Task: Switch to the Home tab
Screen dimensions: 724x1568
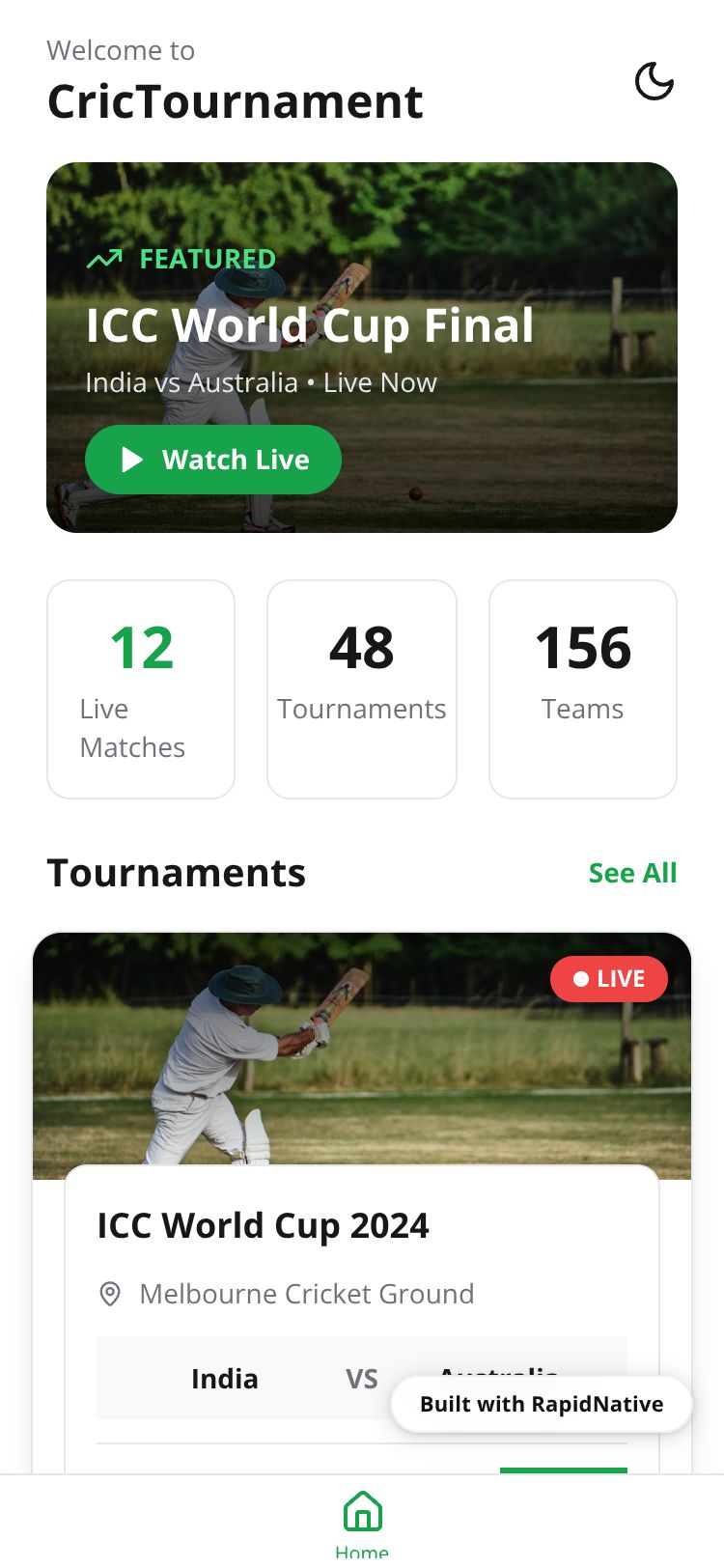Action: [362, 1522]
